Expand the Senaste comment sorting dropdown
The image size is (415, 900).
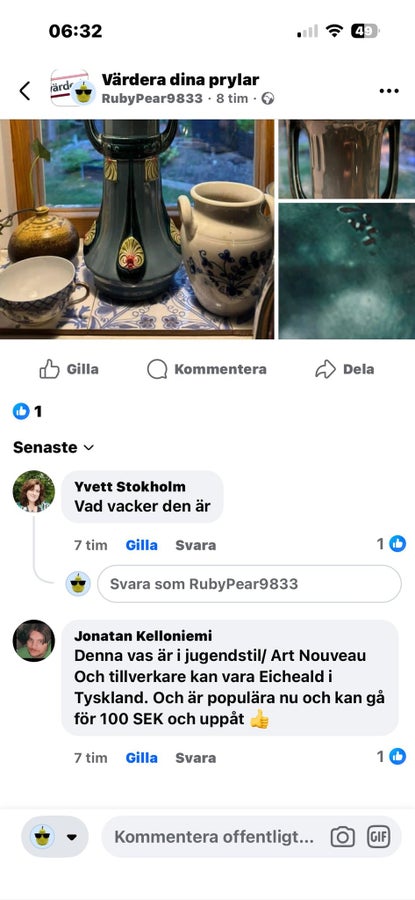[x=53, y=447]
